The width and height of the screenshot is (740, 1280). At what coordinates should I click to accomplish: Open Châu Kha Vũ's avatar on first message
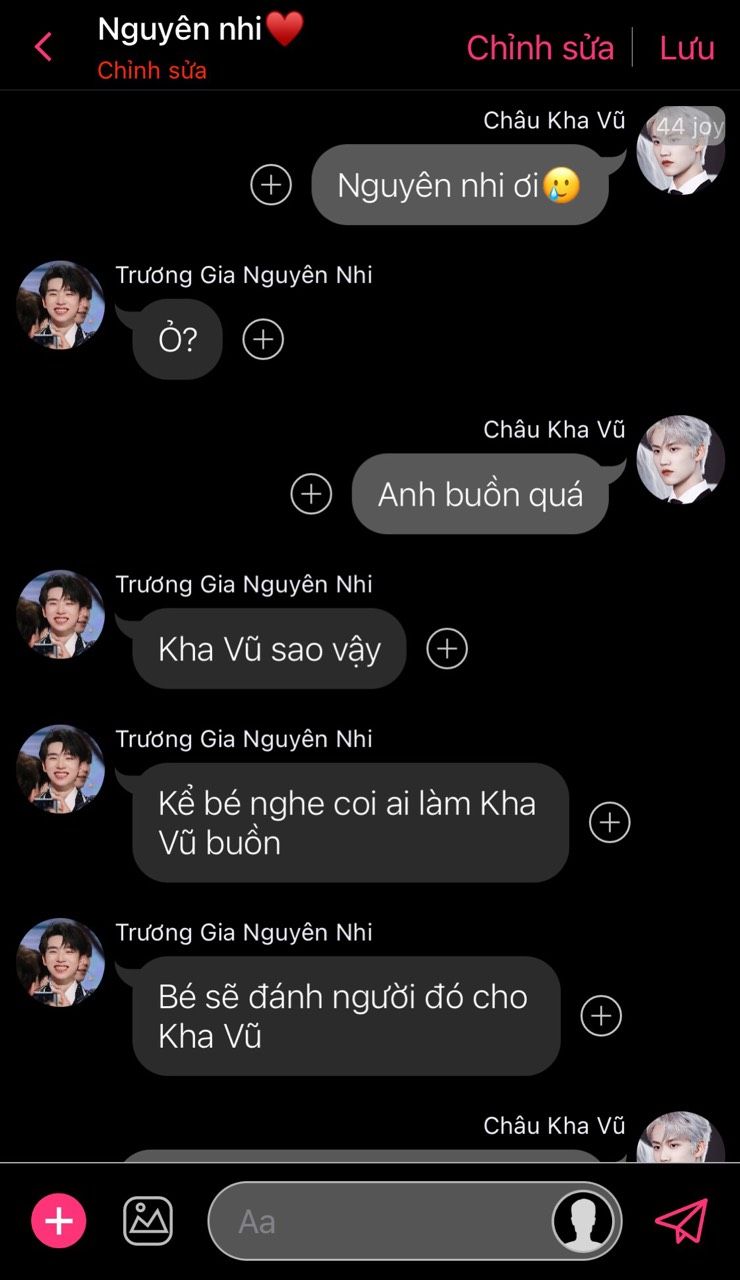click(x=680, y=150)
